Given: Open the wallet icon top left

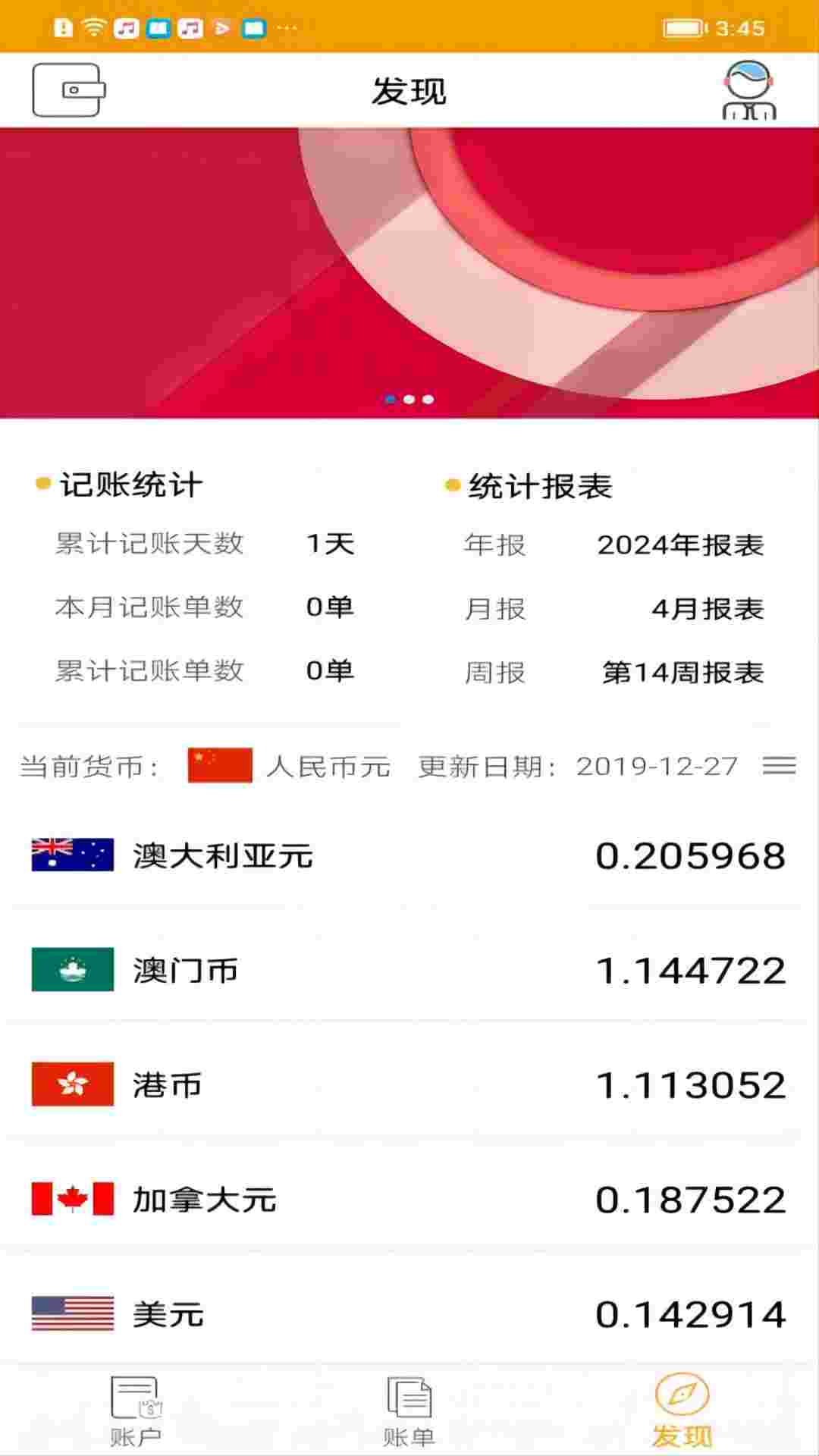Looking at the screenshot, I should [67, 89].
